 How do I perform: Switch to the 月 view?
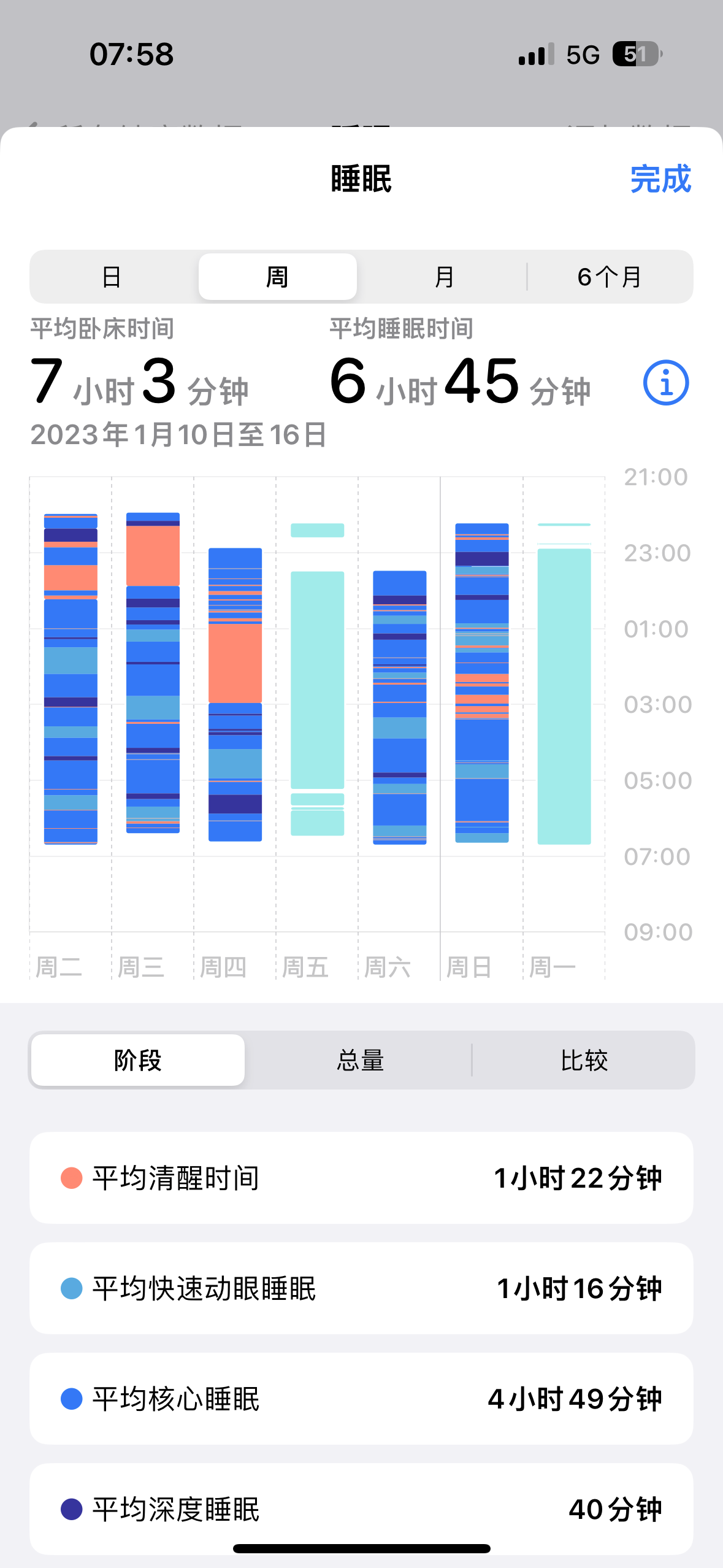click(x=443, y=277)
